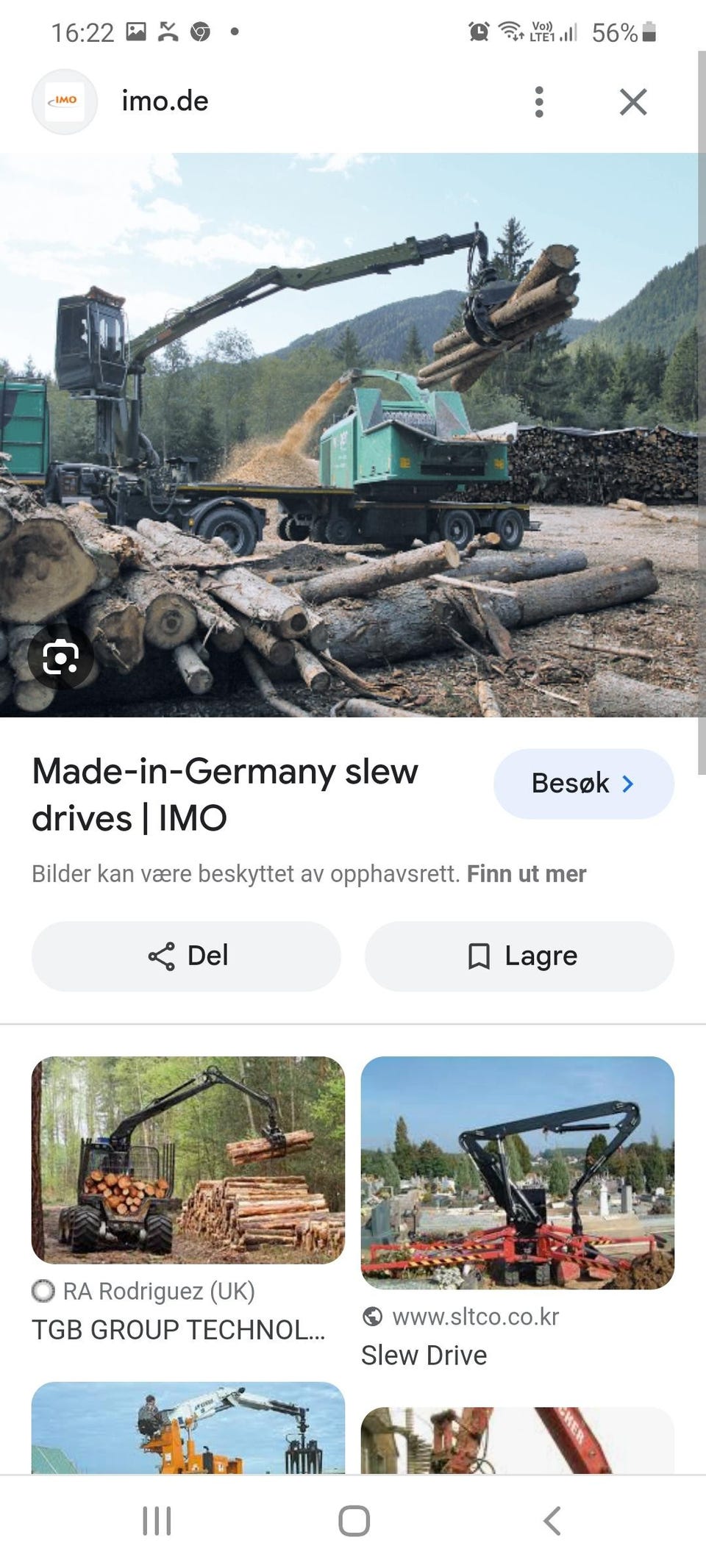Tap the globe icon beside www.sltco.co.kr

click(x=373, y=1315)
